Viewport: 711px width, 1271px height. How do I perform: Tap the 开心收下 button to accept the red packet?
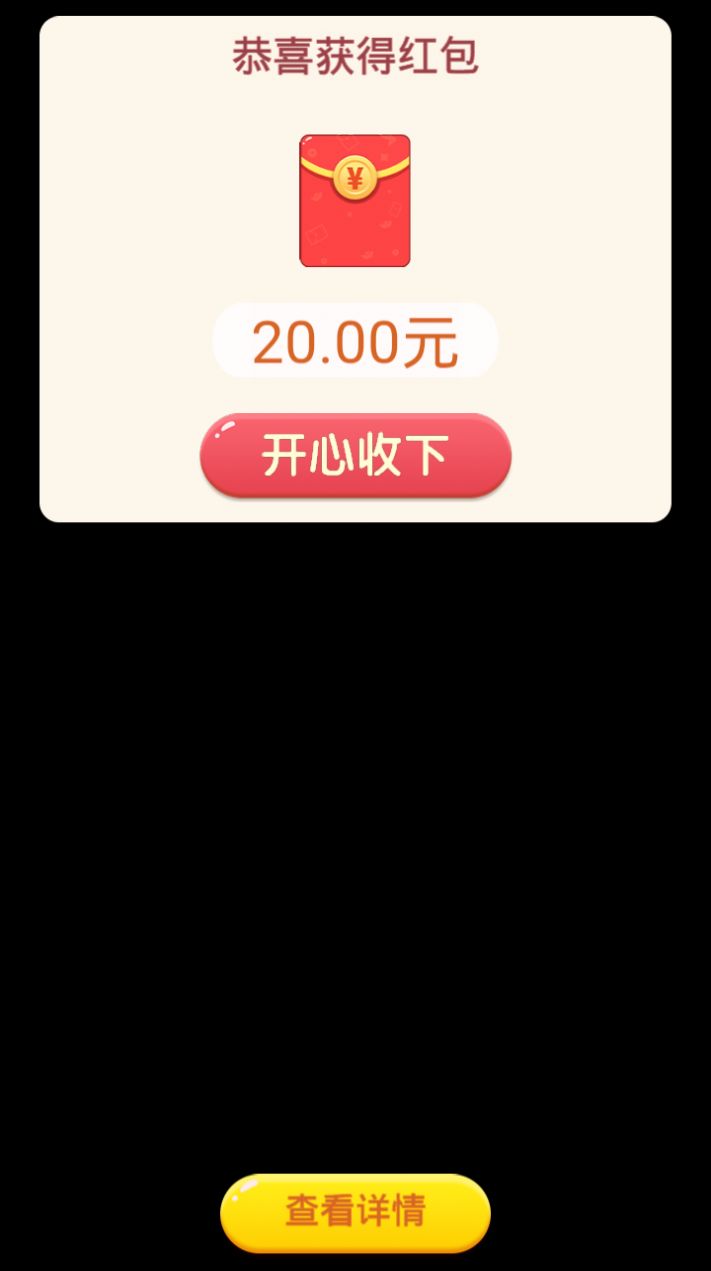pos(355,456)
